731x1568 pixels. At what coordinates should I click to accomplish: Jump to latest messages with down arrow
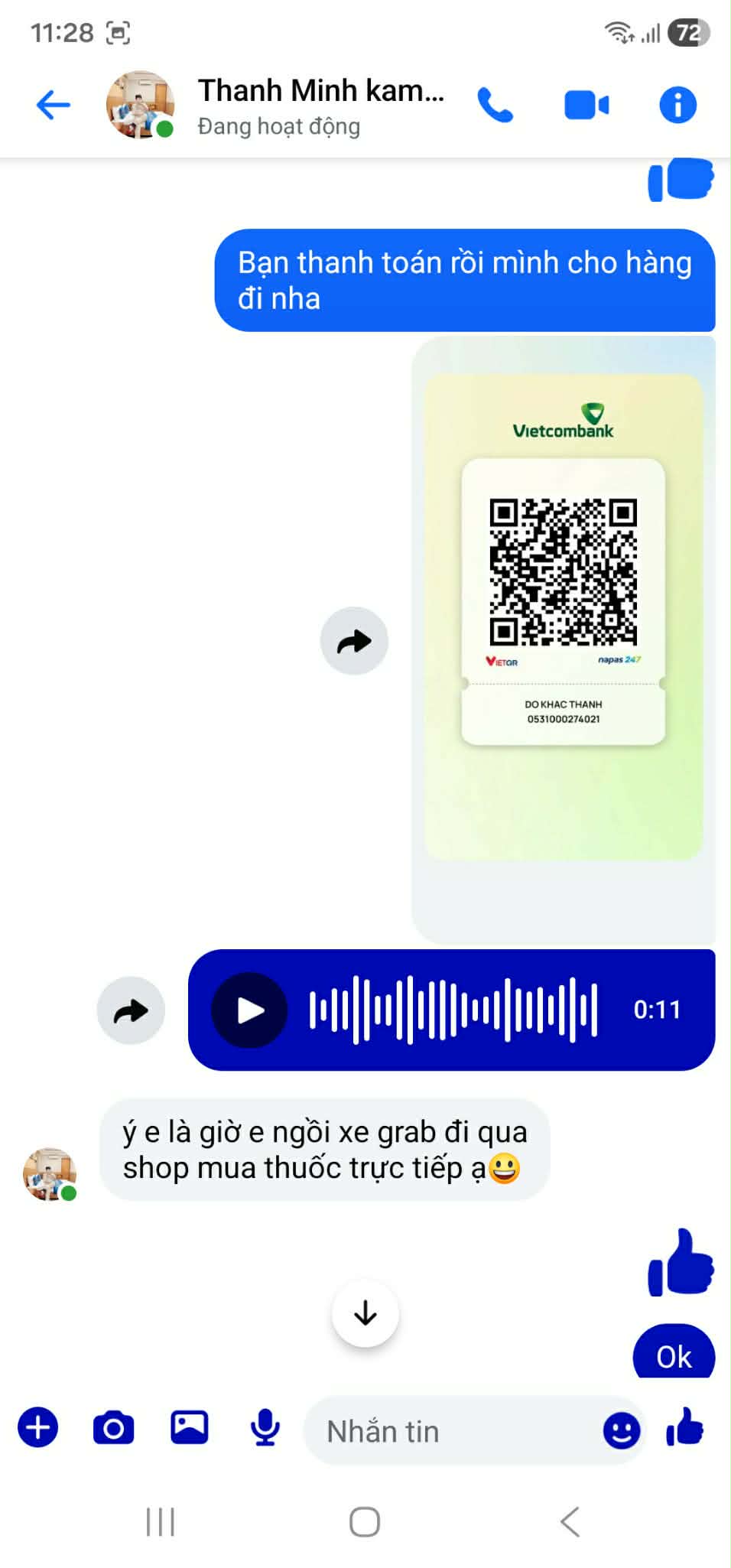pos(365,1313)
